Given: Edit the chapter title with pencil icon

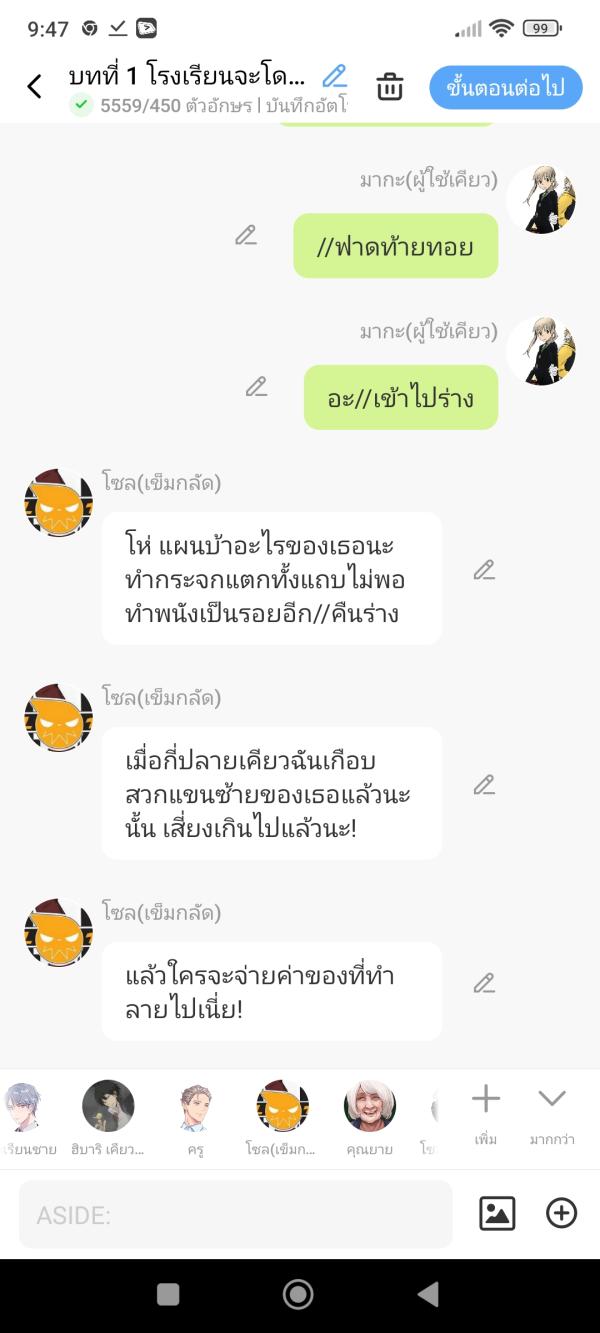Looking at the screenshot, I should coord(334,76).
